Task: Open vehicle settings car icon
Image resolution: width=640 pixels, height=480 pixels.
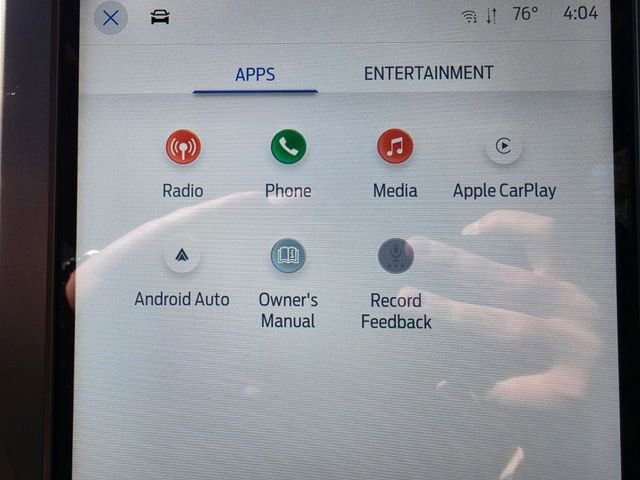Action: (x=160, y=17)
